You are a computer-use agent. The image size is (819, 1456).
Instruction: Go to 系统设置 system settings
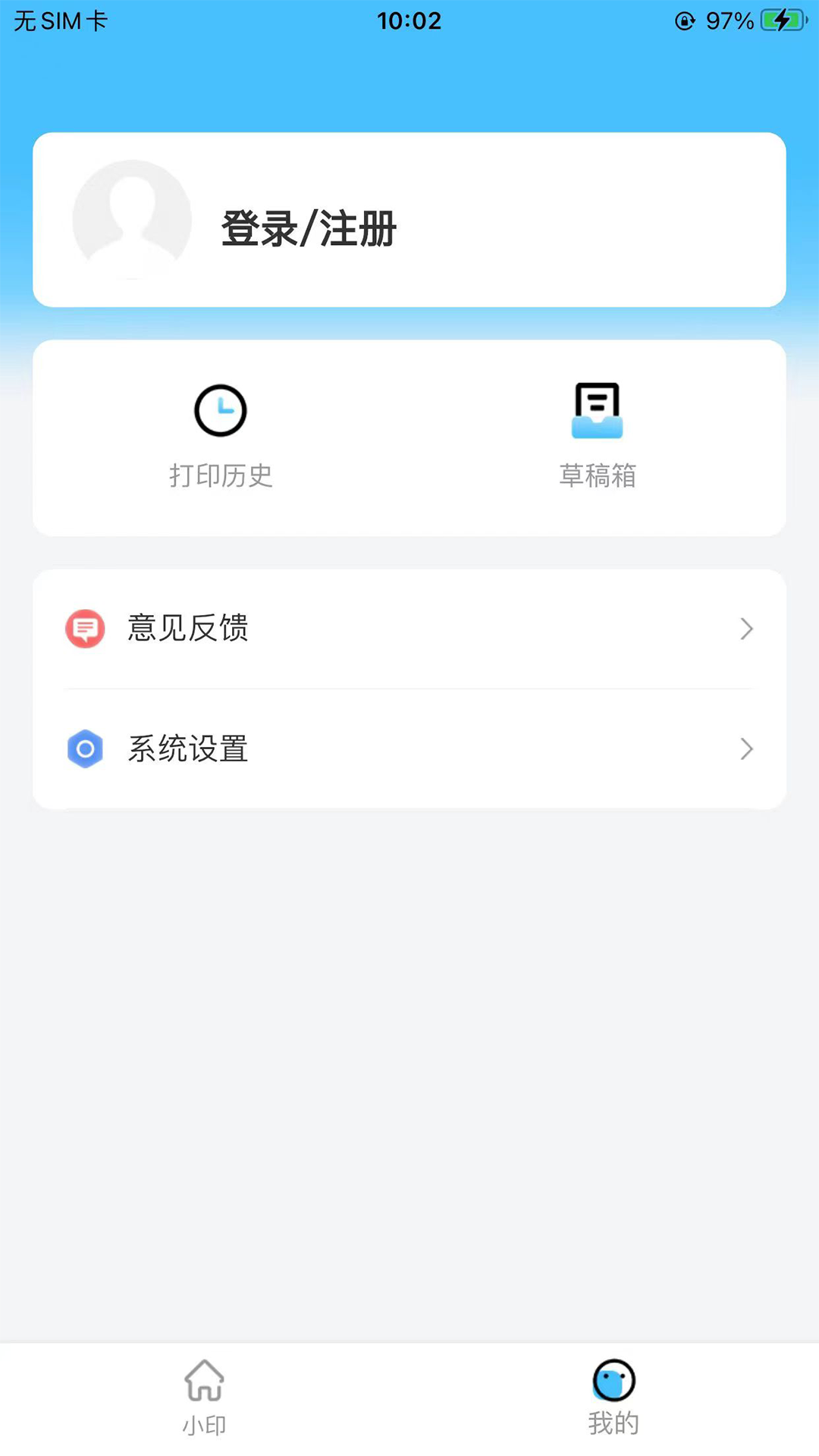(409, 748)
